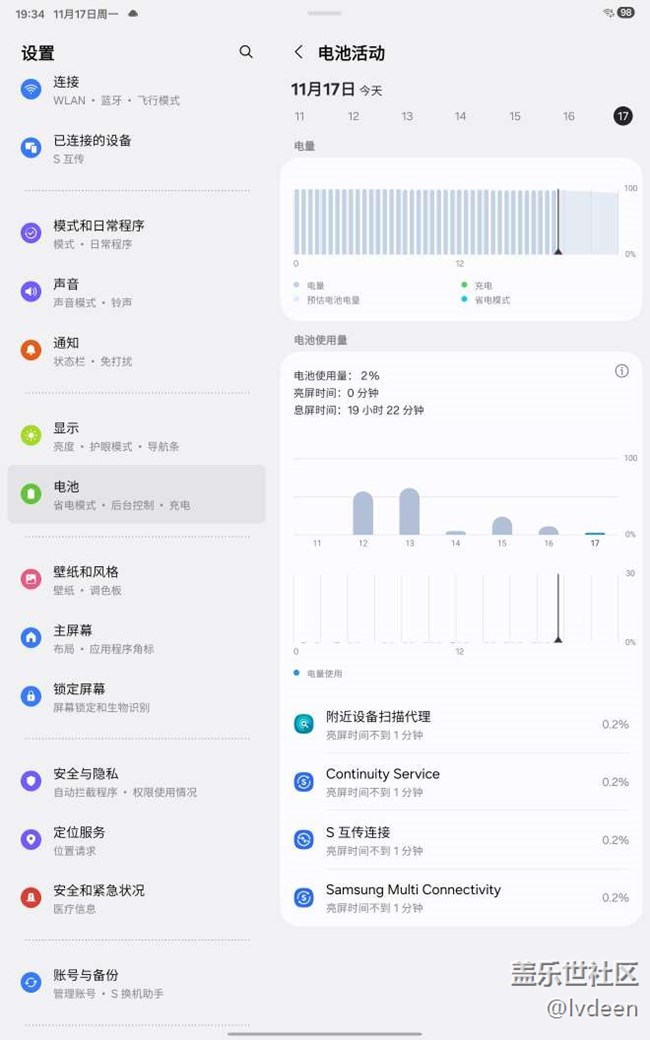The width and height of the screenshot is (650, 1040).
Task: View battery usage of Continuity Service
Action: pyautogui.click(x=461, y=782)
